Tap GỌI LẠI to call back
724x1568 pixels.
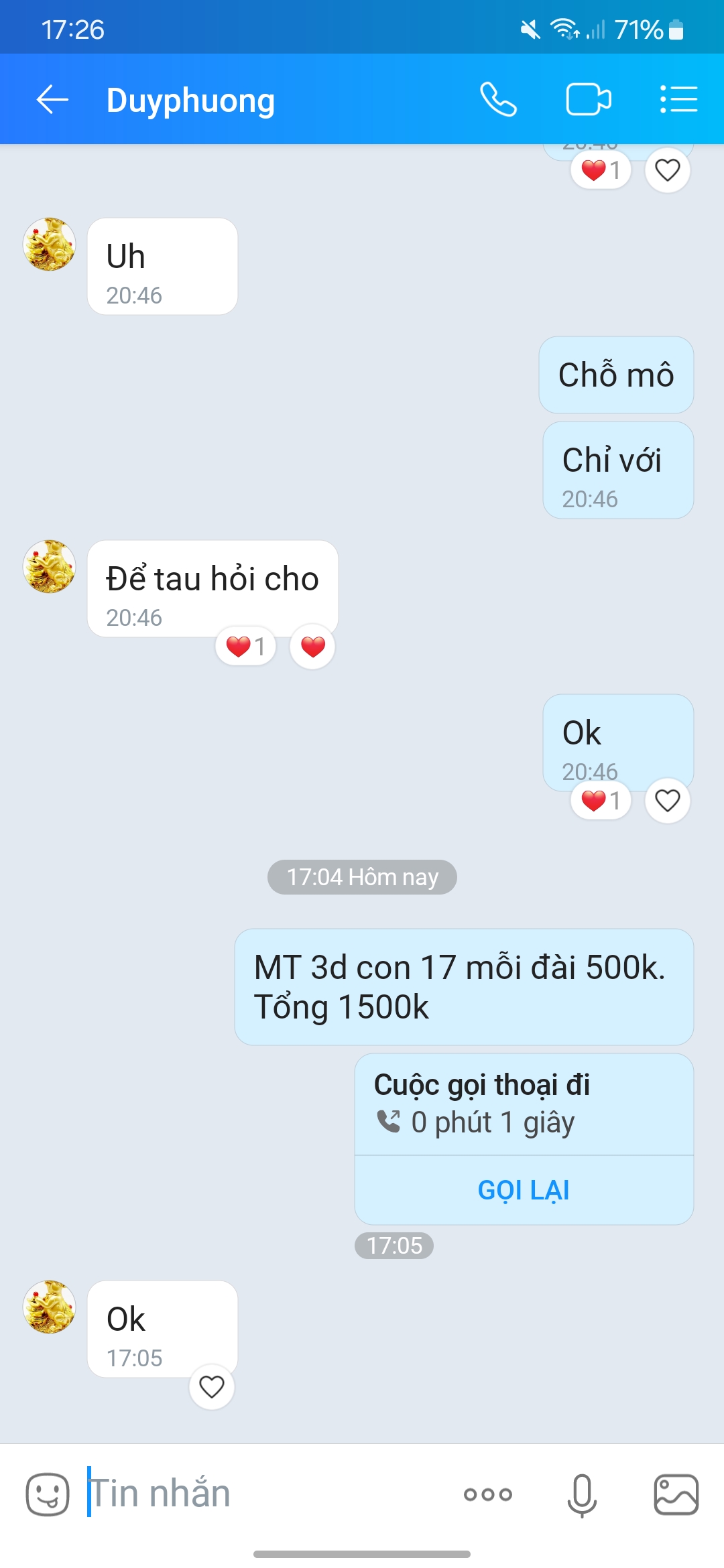tap(524, 1190)
